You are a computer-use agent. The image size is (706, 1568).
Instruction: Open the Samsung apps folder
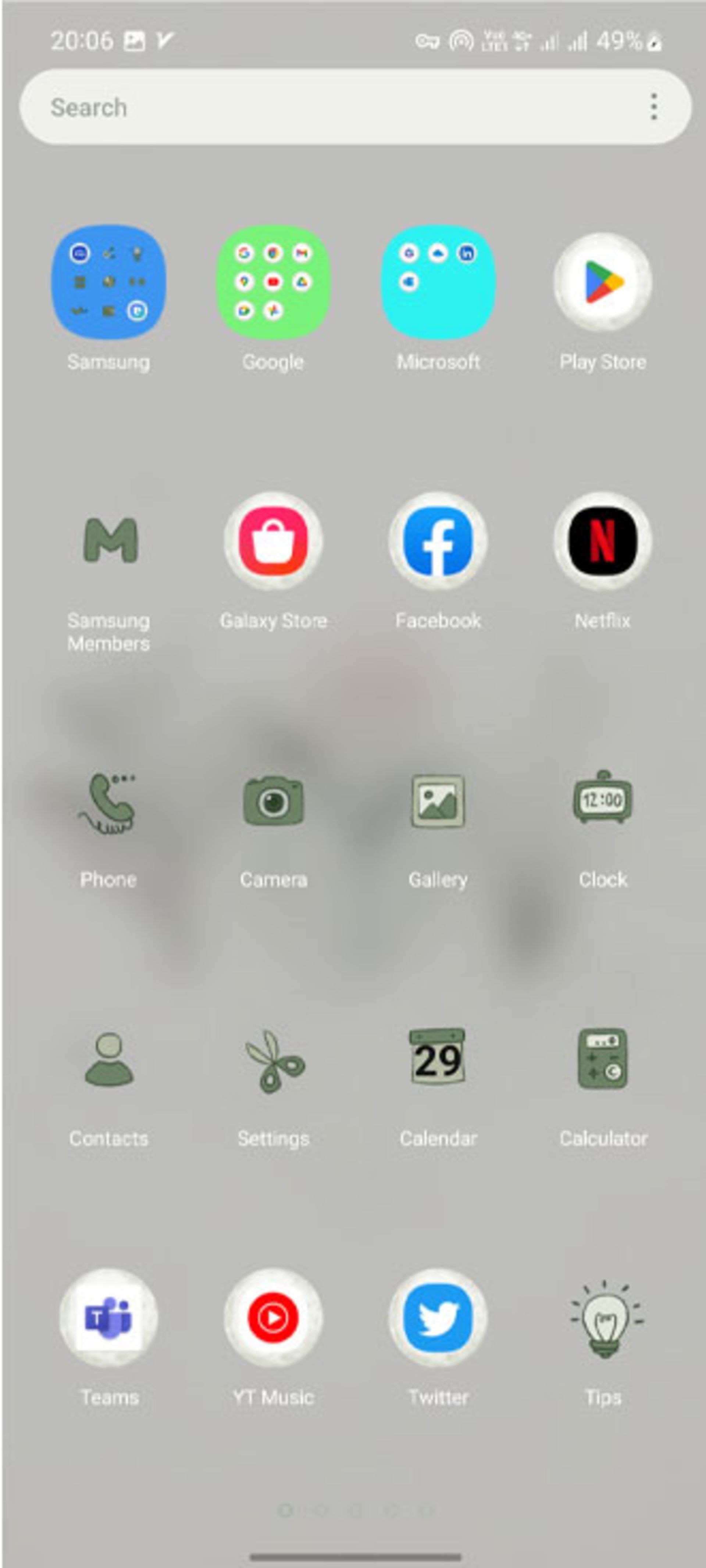tap(108, 282)
